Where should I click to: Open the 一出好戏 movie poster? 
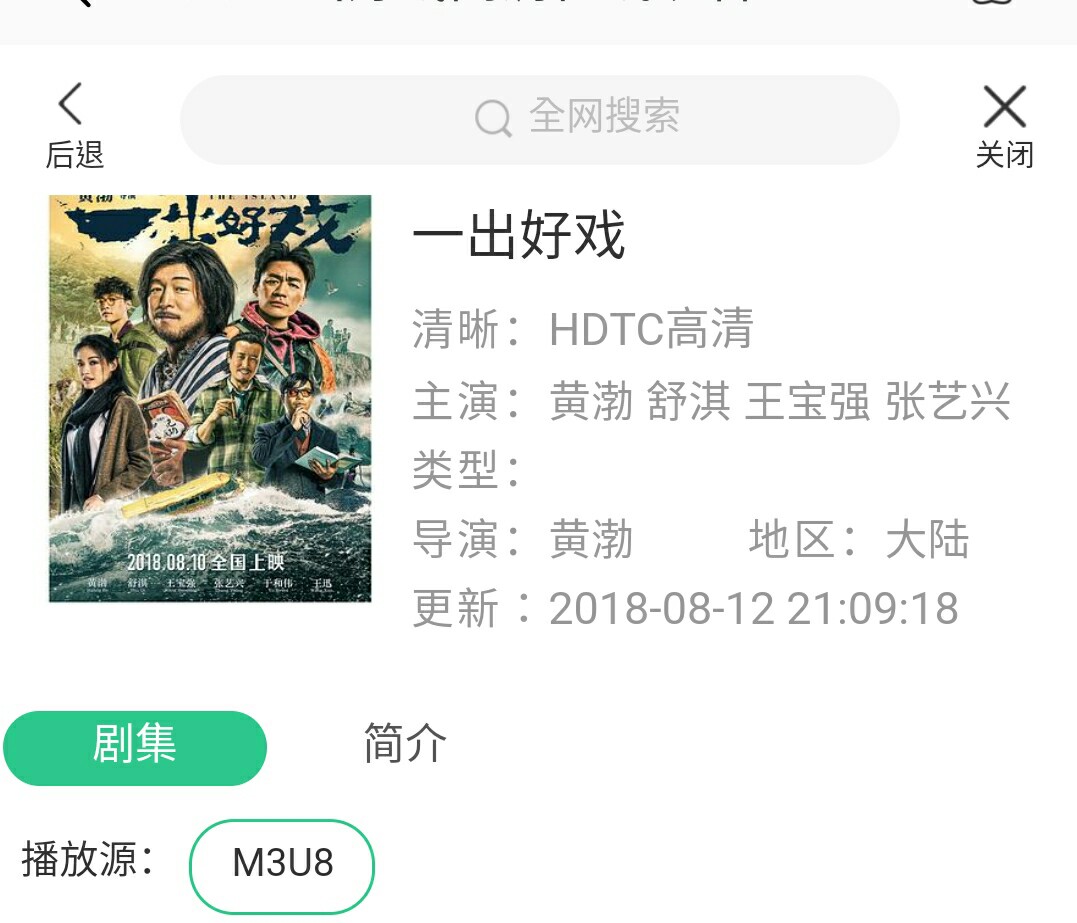[x=210, y=398]
